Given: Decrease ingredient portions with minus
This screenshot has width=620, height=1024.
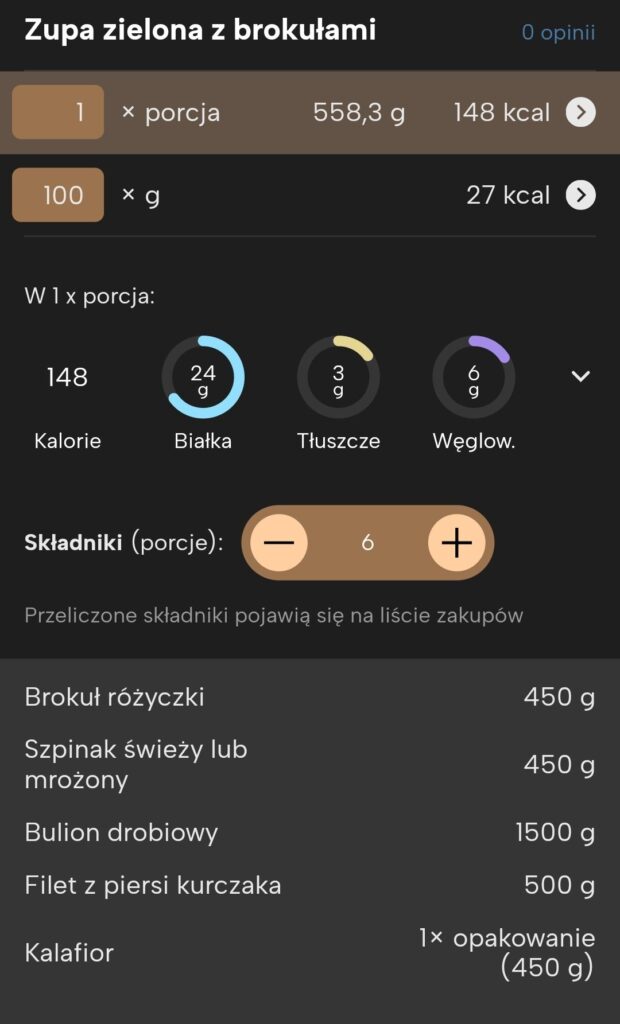Looking at the screenshot, I should click(x=279, y=543).
